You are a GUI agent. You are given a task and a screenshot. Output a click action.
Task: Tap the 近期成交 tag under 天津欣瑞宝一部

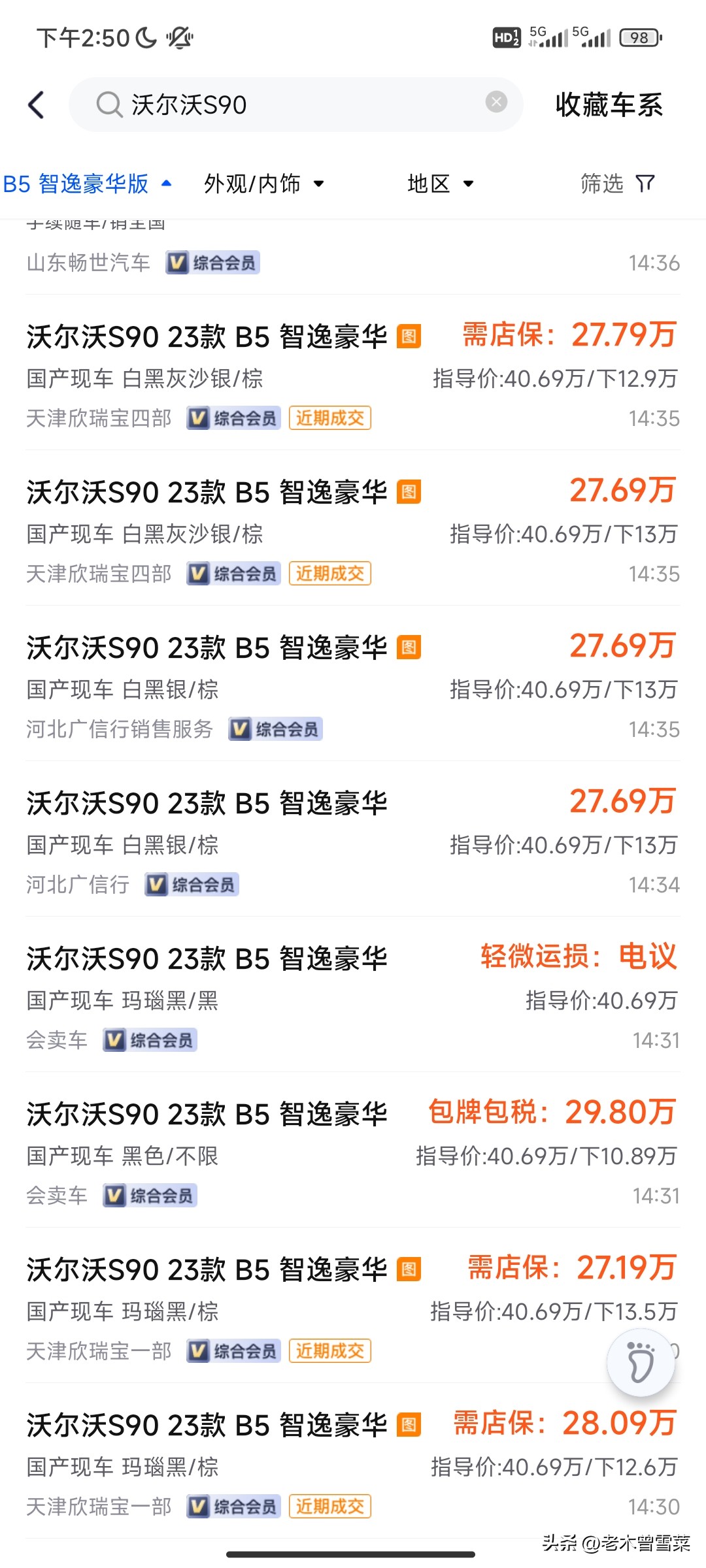click(x=330, y=1350)
